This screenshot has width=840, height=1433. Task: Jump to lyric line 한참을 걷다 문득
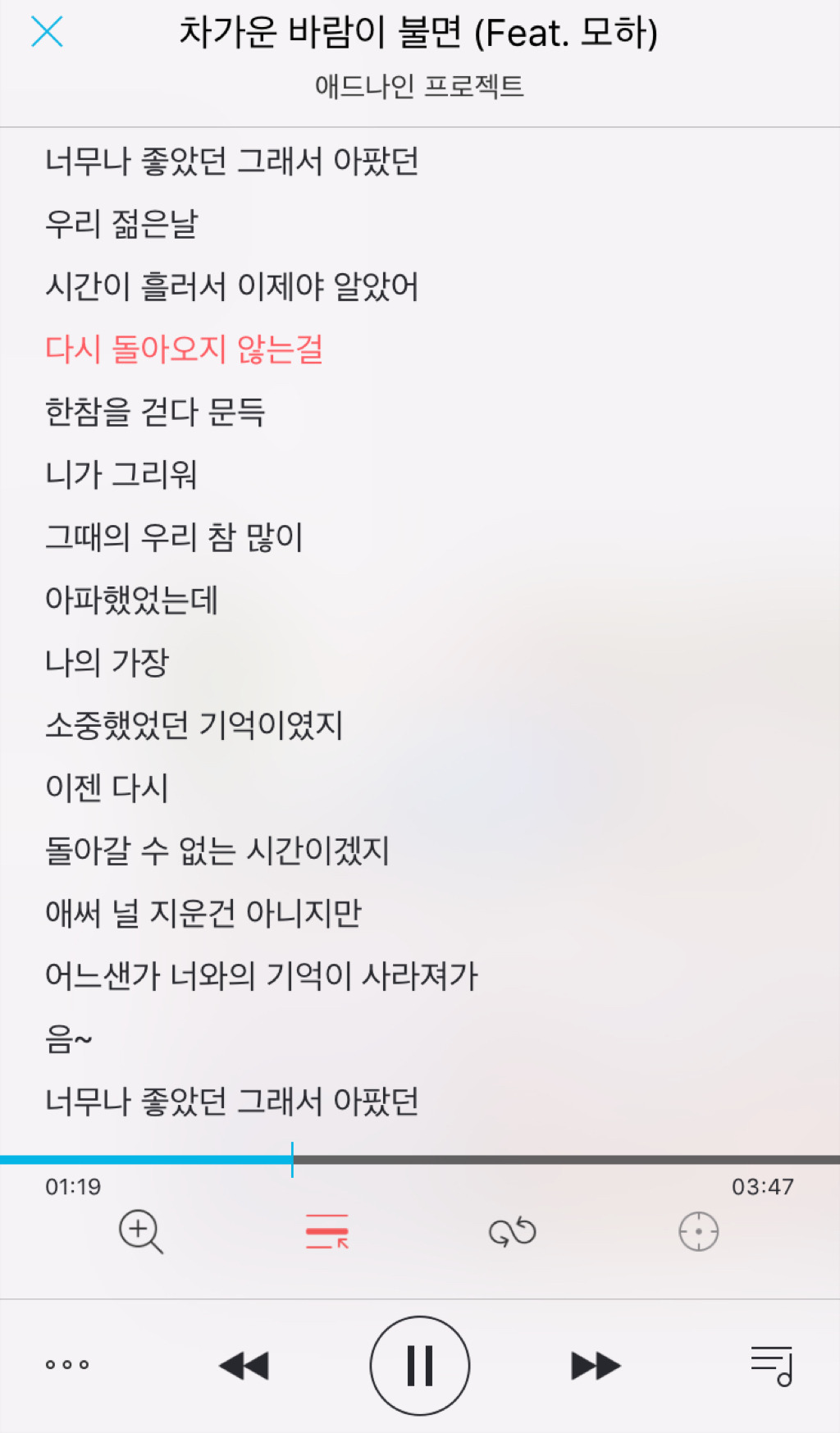pyautogui.click(x=155, y=412)
